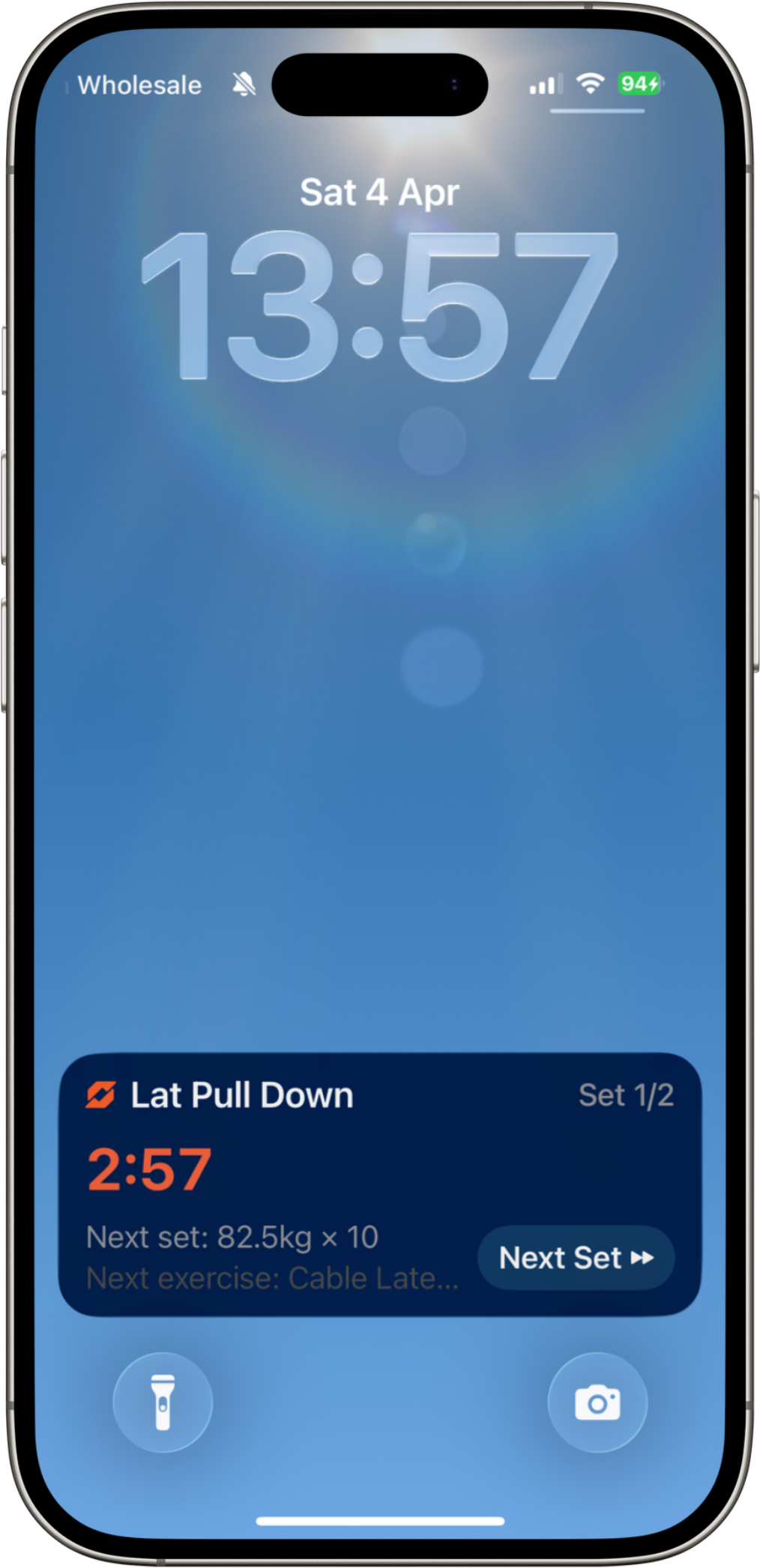760x1568 pixels.
Task: Tap the Sat 4 Apr date label
Action: pyautogui.click(x=380, y=192)
